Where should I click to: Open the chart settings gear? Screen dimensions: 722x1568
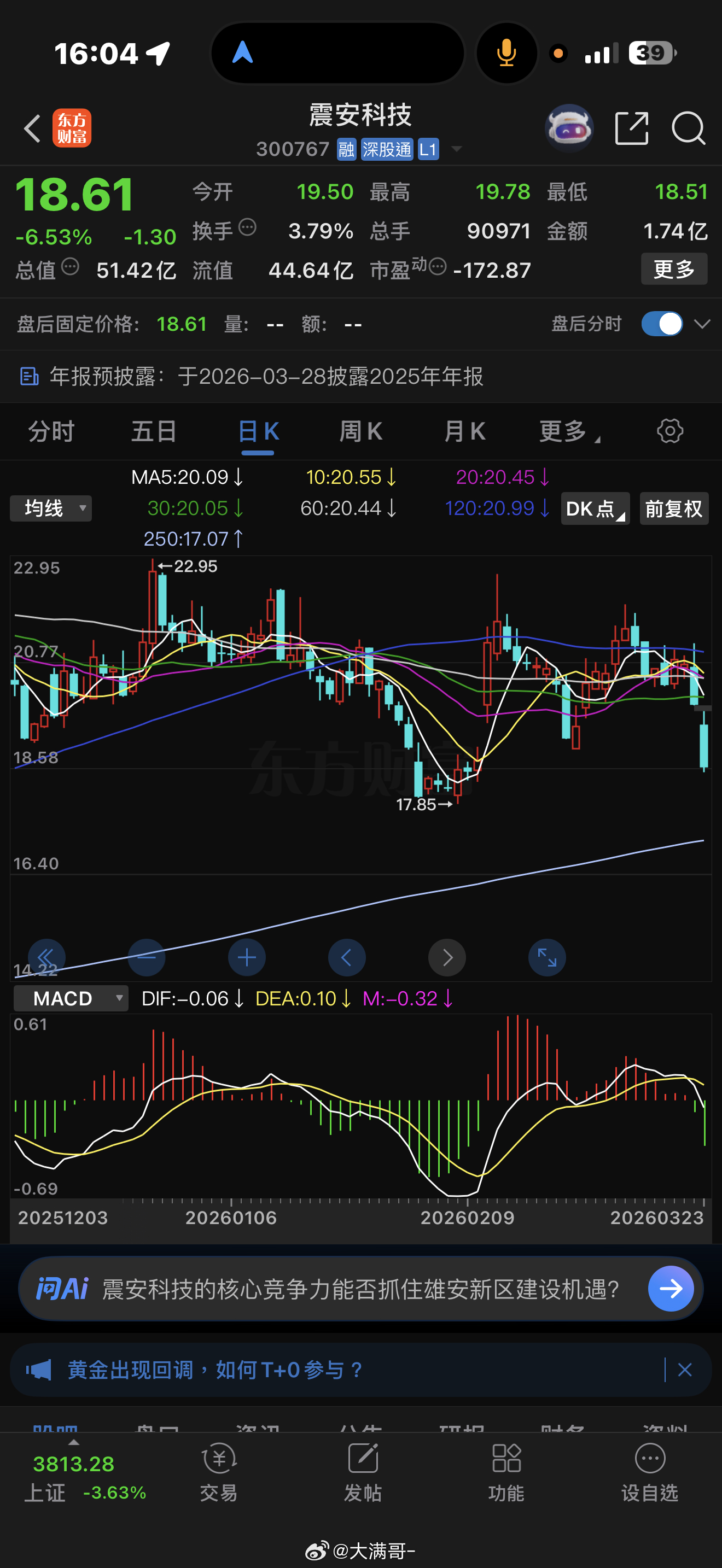point(669,430)
